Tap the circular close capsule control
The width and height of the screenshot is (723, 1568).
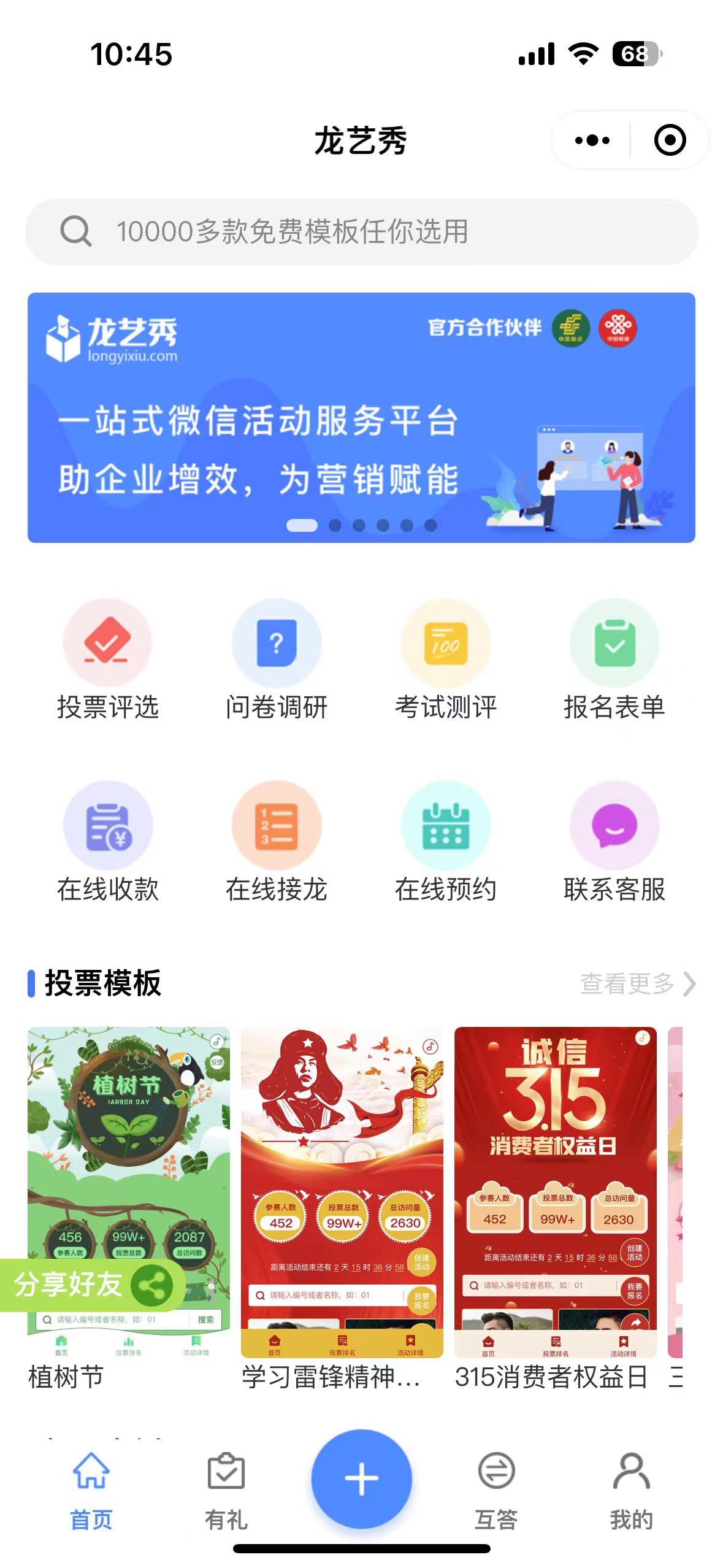[670, 140]
